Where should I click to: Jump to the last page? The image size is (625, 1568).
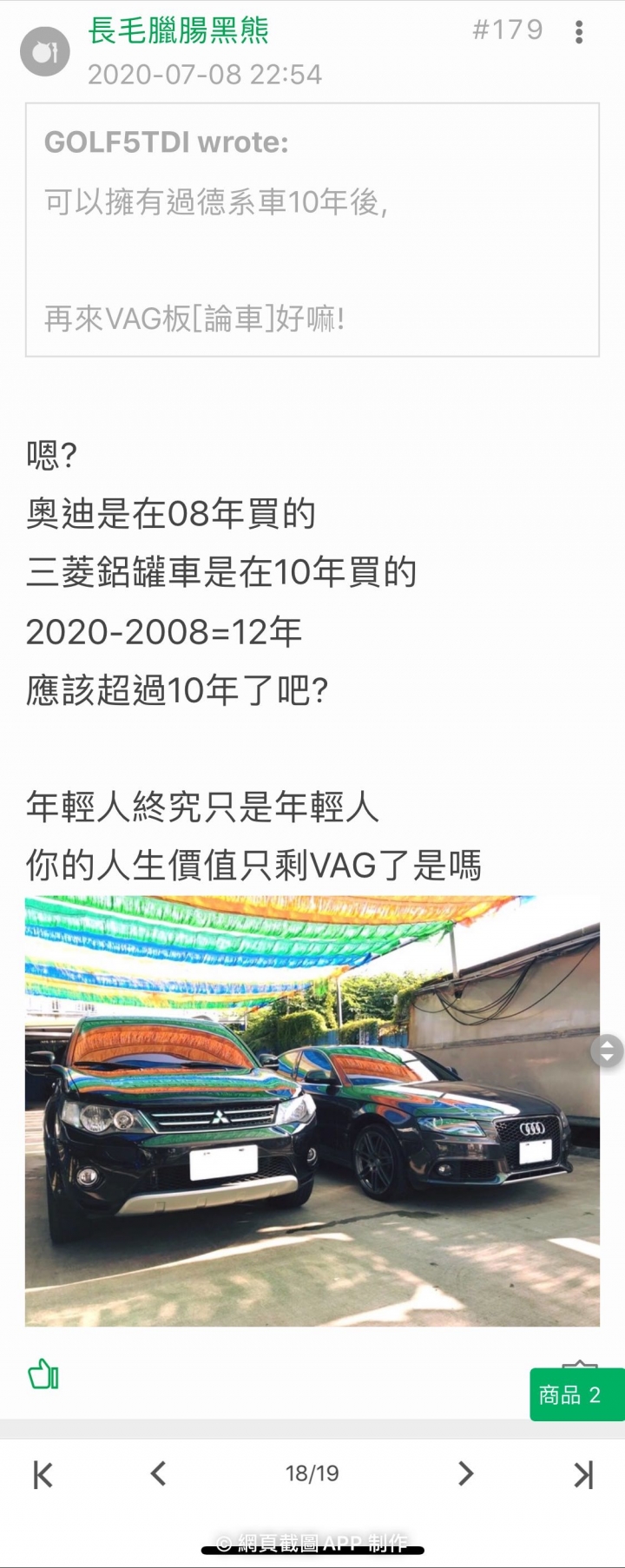(x=583, y=1474)
